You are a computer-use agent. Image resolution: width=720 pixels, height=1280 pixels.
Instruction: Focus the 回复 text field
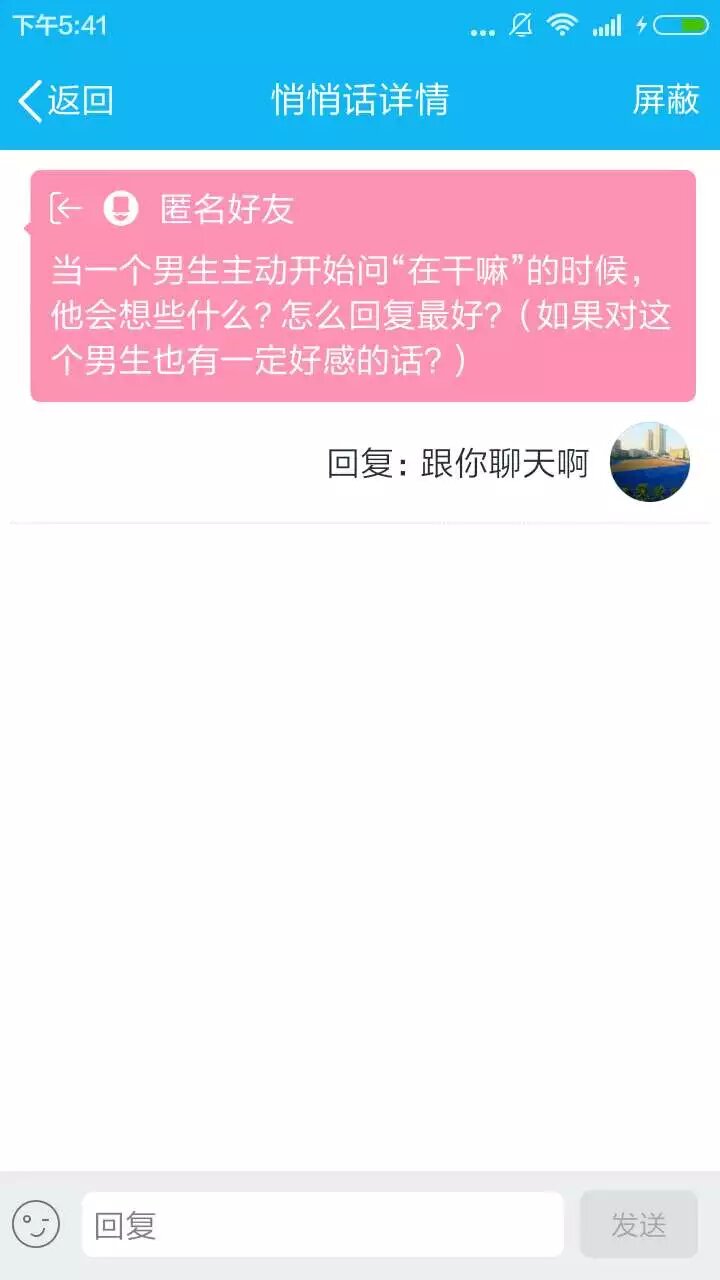click(322, 1224)
